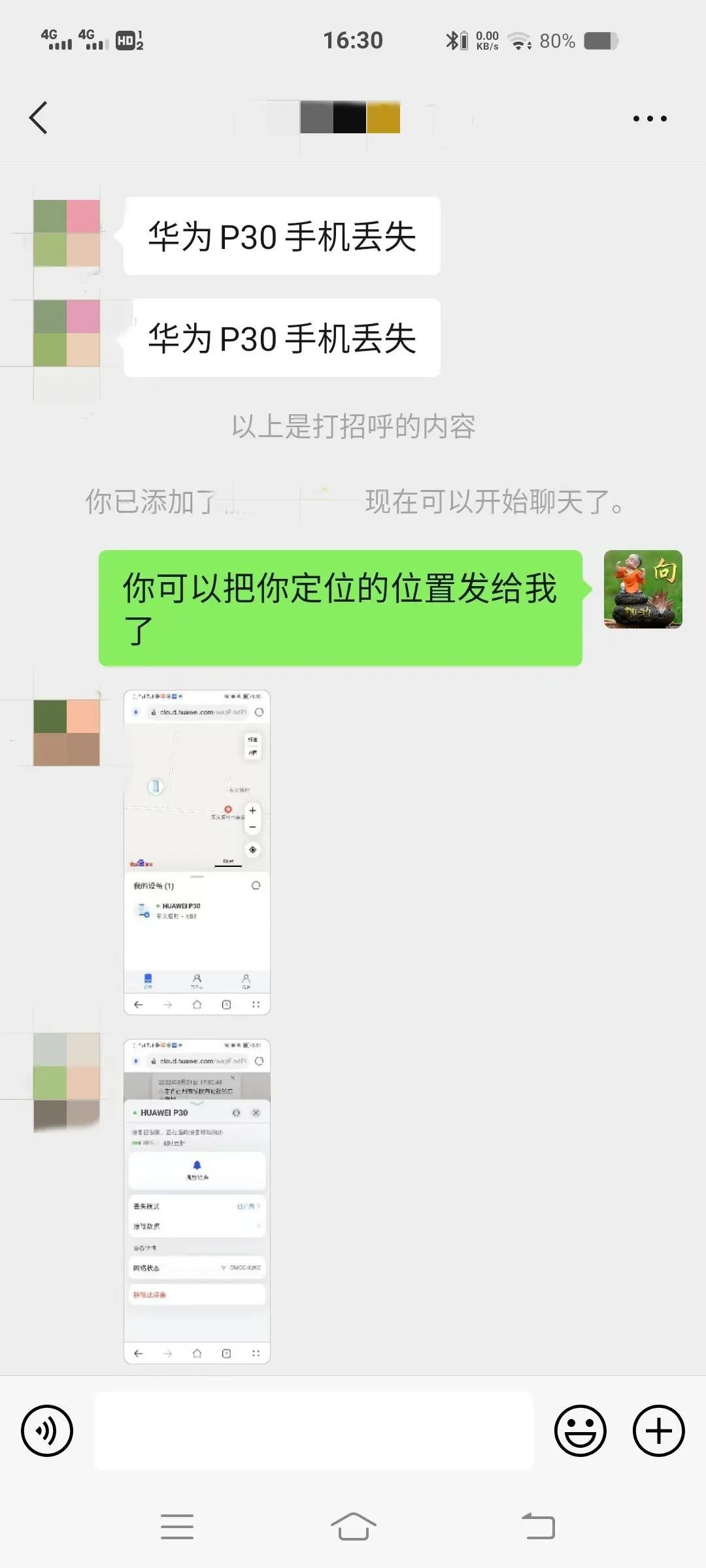Viewport: 706px width, 1568px height.
Task: Open the chat info overflow menu
Action: pos(649,119)
